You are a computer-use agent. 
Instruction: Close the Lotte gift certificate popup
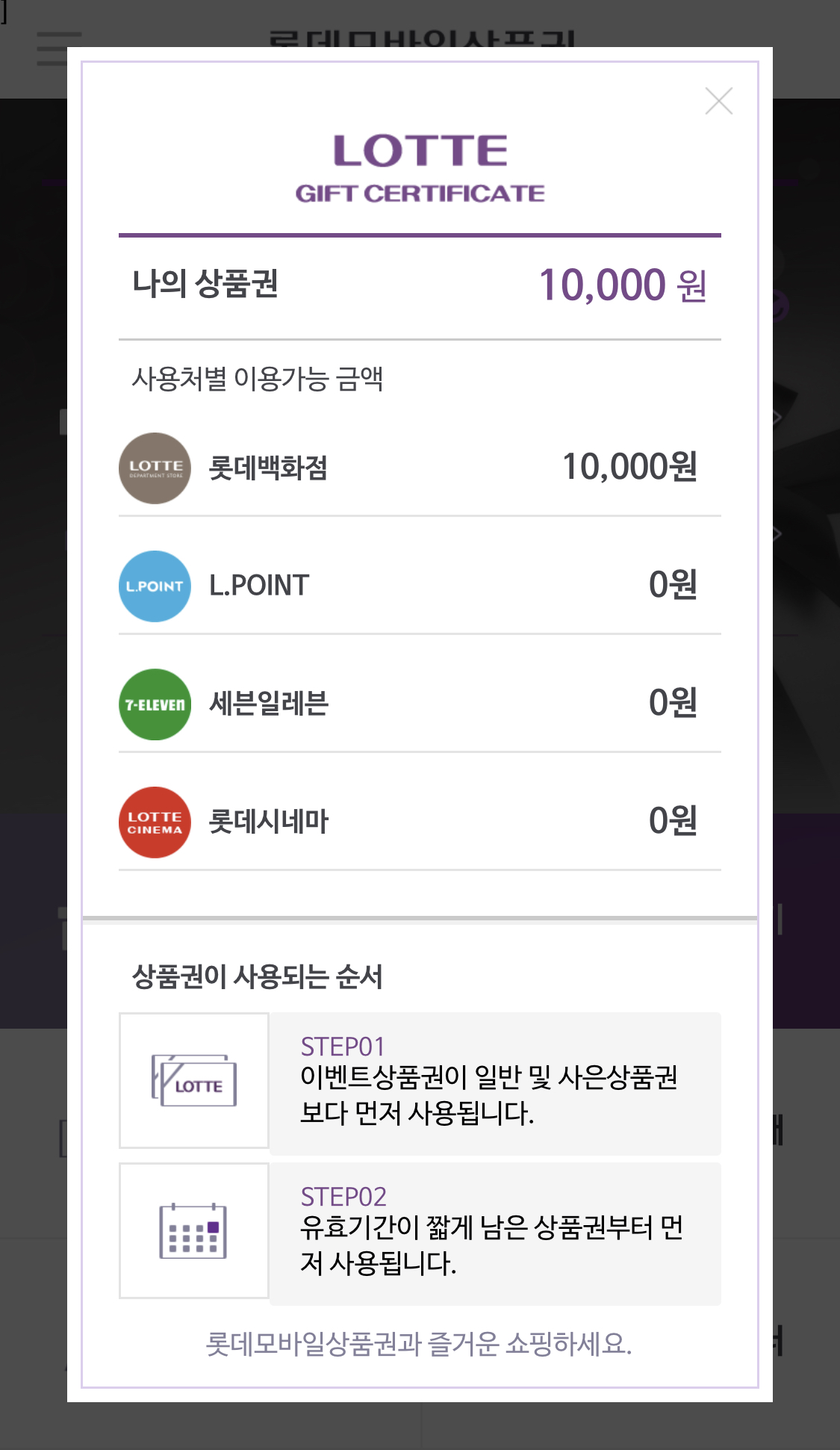point(718,101)
